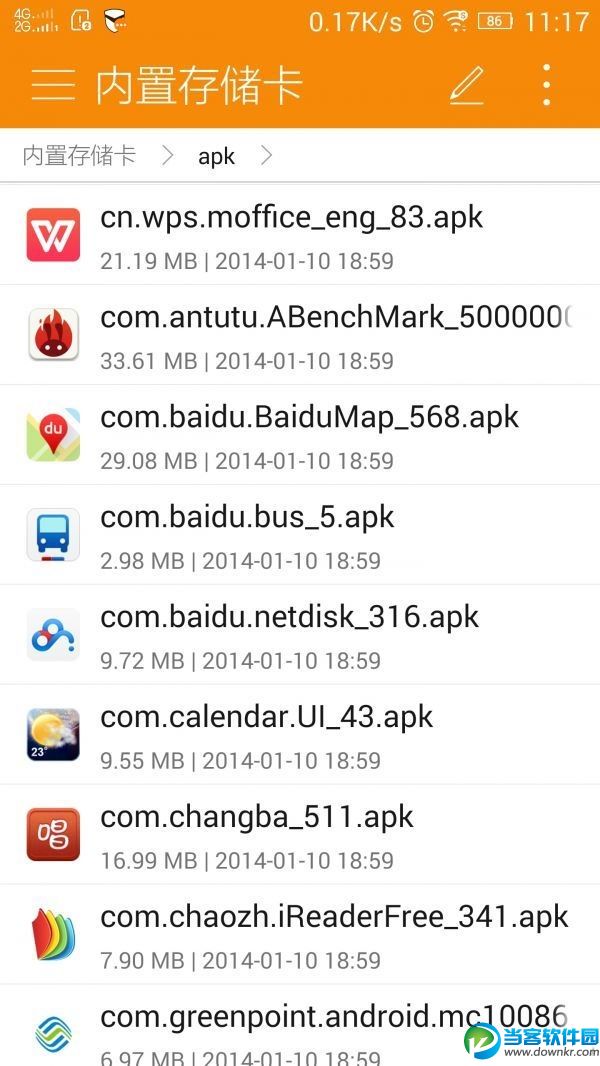Image resolution: width=600 pixels, height=1066 pixels.
Task: Open com.baidu.BaiduMap_568.apk
Action: pos(300,436)
